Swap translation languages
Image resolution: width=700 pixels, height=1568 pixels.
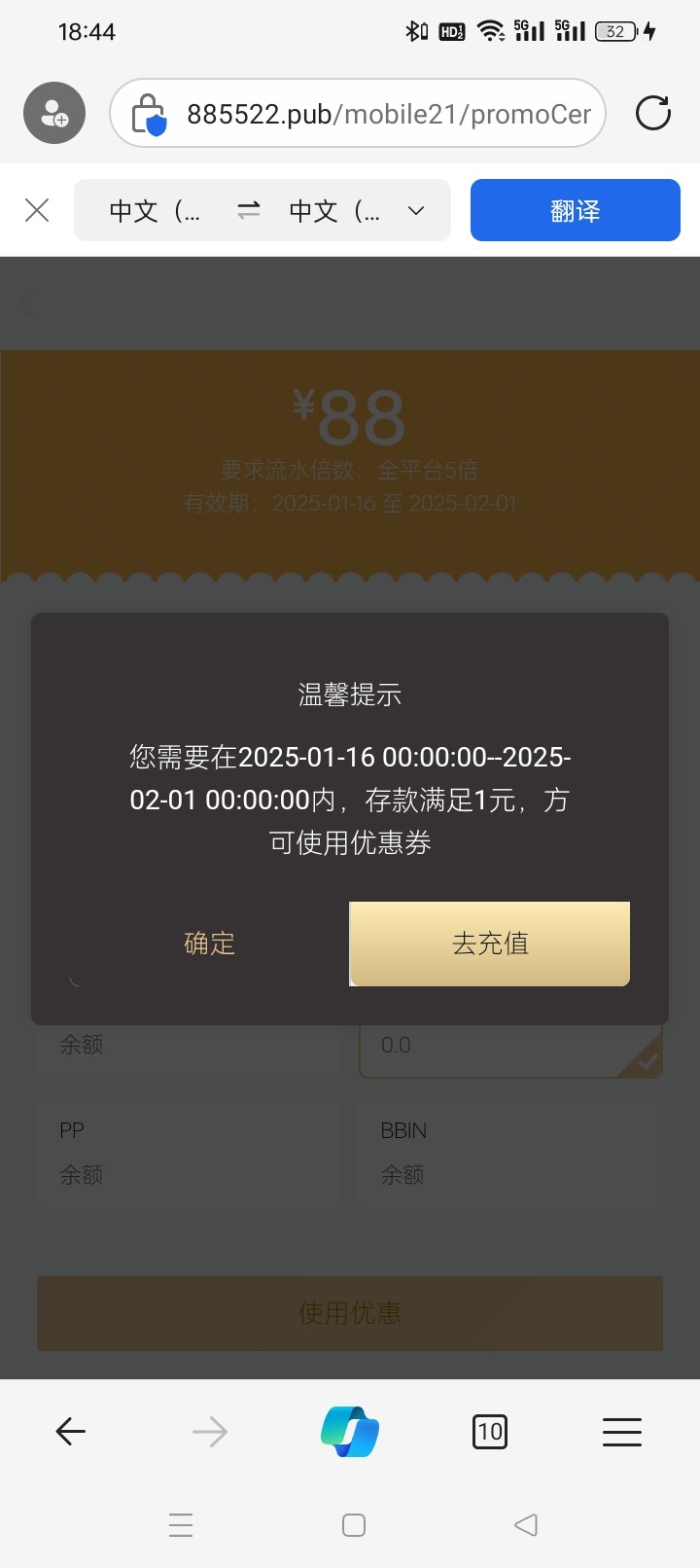tap(249, 210)
